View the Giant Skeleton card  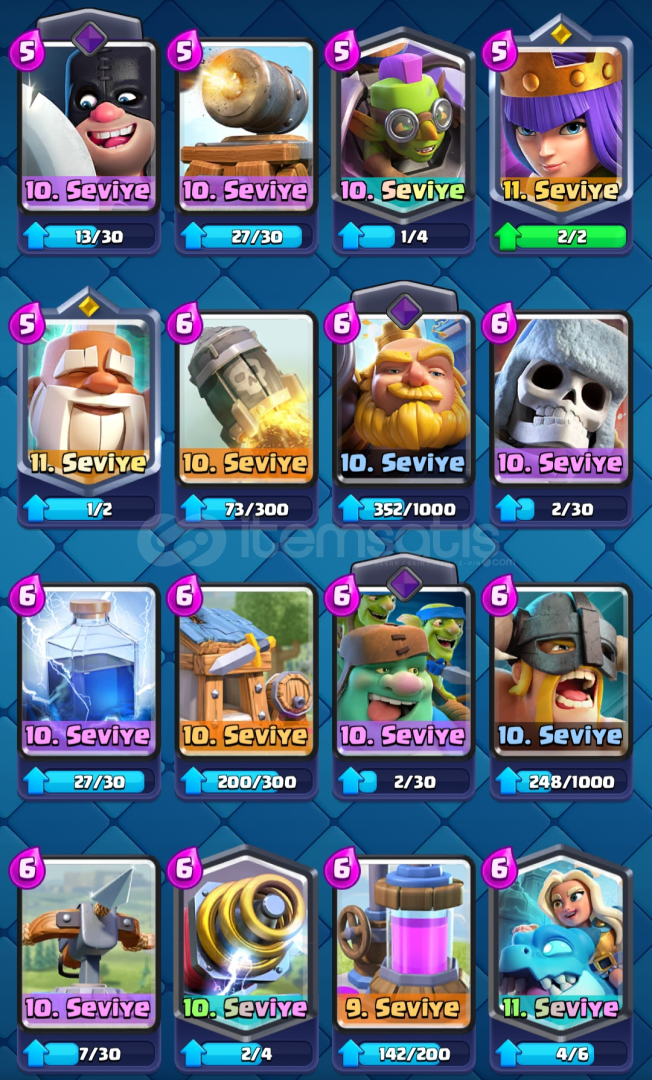pyautogui.click(x=562, y=398)
